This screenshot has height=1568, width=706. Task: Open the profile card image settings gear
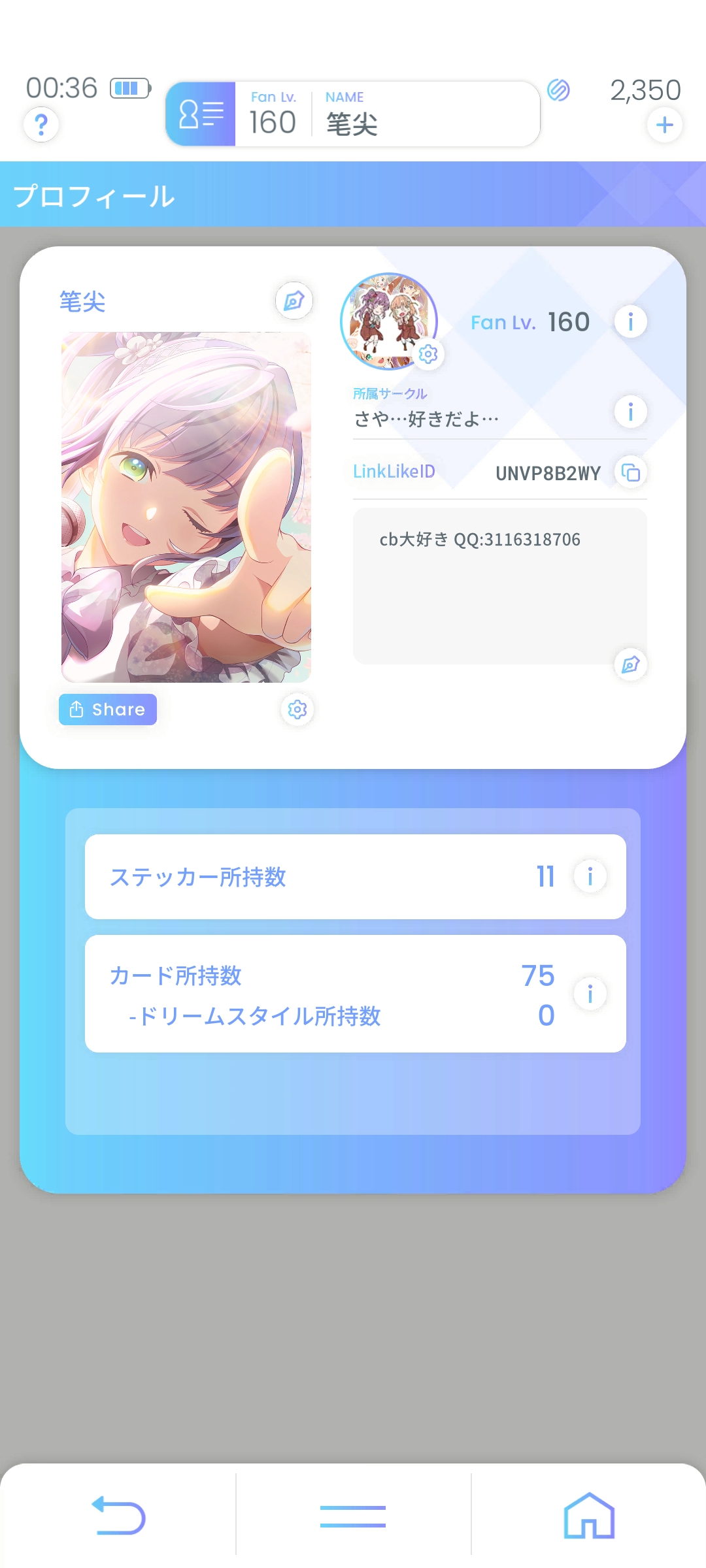tap(297, 710)
